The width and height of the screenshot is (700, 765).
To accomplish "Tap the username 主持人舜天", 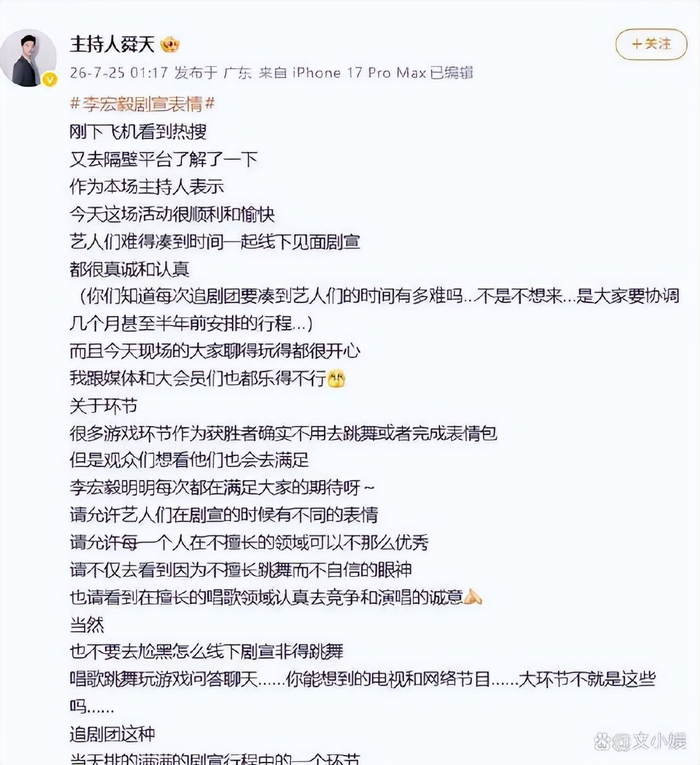I will [x=112, y=44].
